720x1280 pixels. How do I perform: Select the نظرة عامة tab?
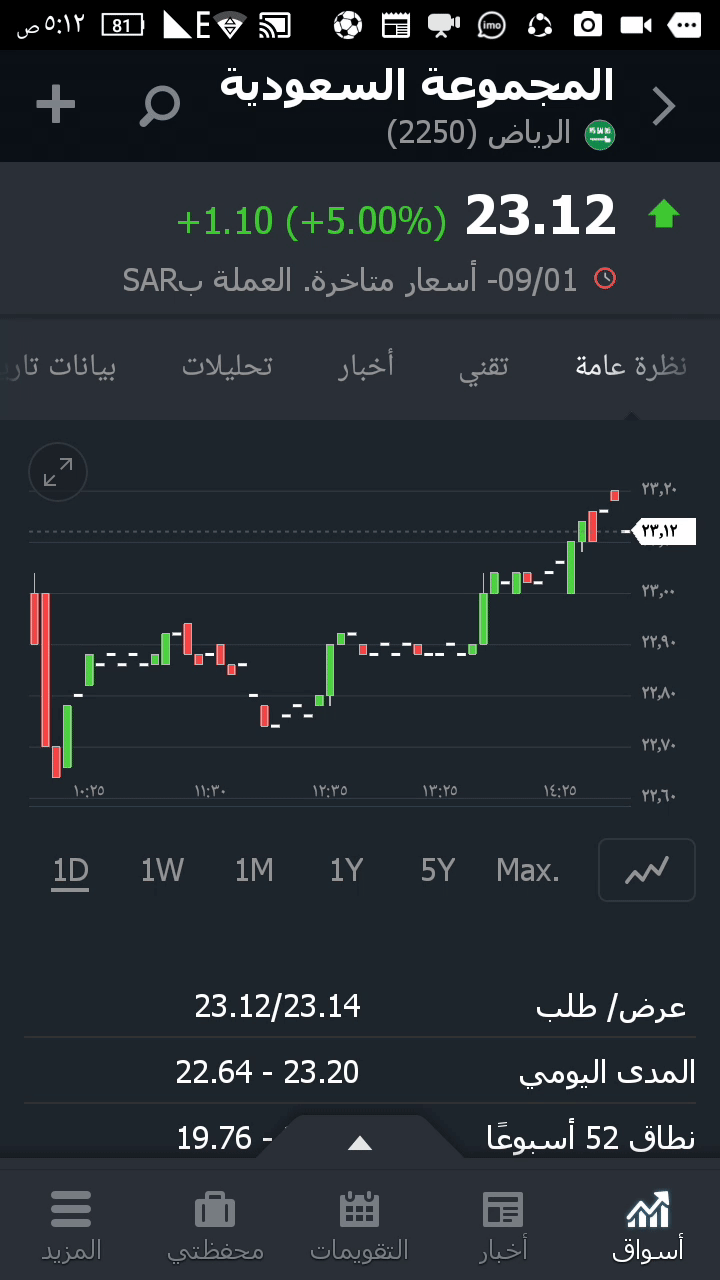click(631, 366)
